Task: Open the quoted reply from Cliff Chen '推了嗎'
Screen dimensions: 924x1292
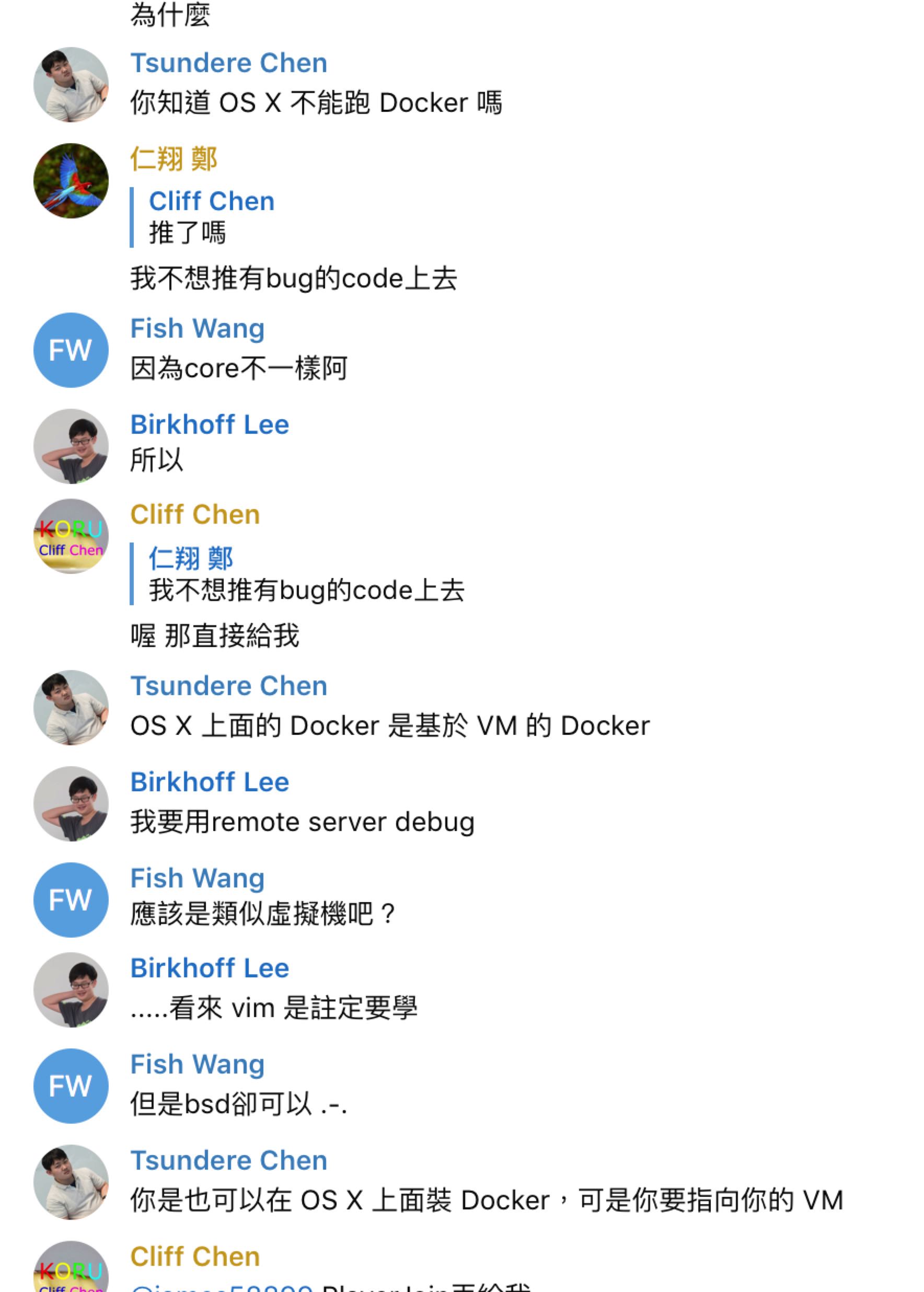Action: [x=212, y=217]
